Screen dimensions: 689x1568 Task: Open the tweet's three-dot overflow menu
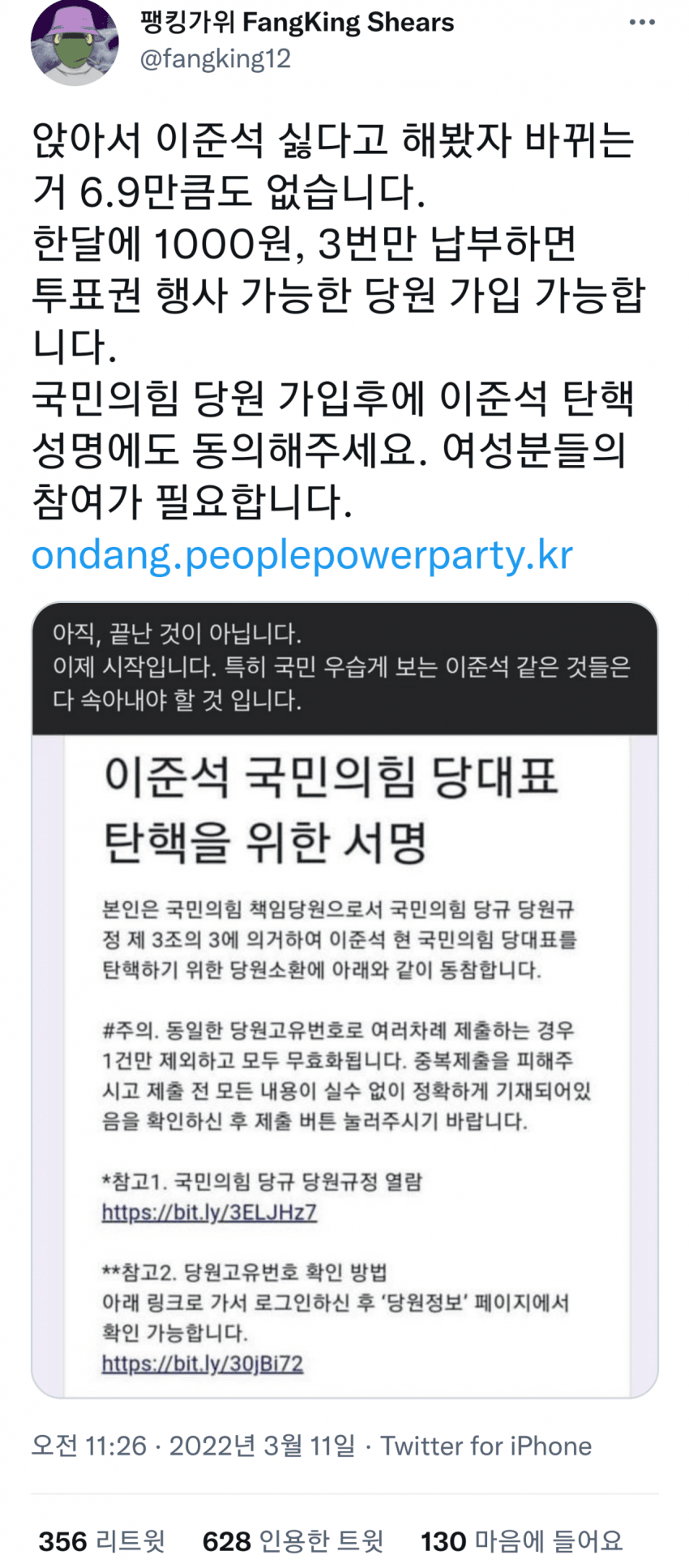tap(641, 23)
